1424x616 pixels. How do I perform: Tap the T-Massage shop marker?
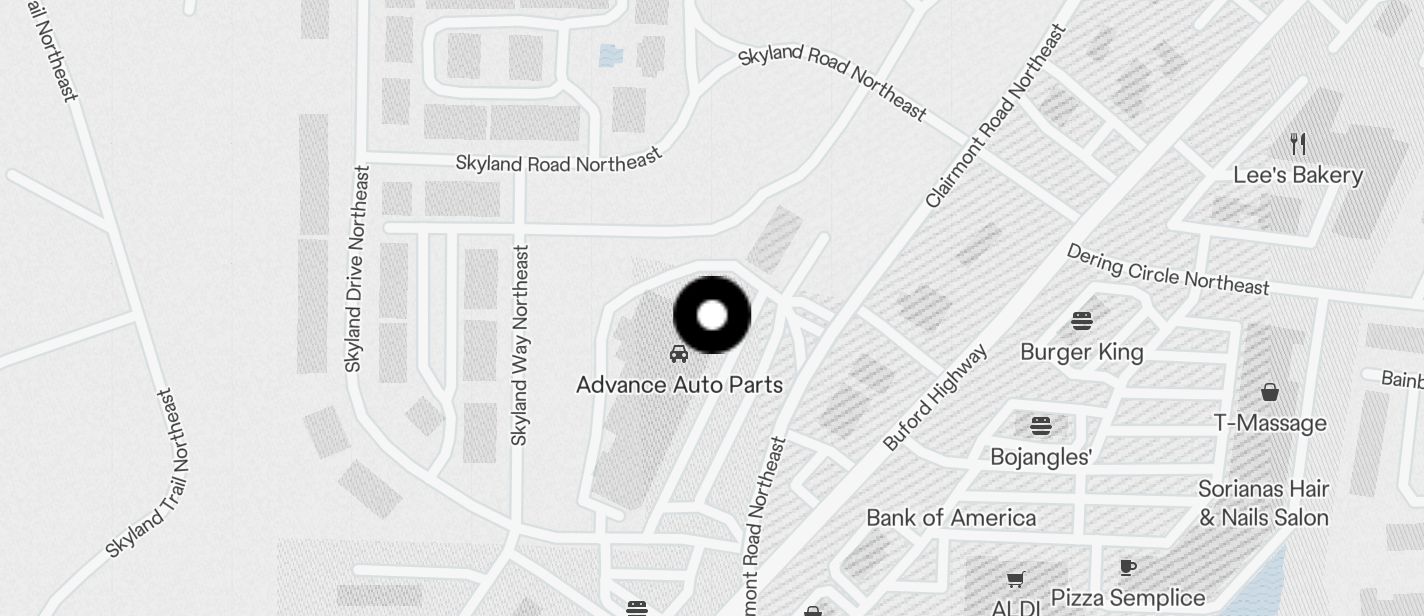[1269, 392]
